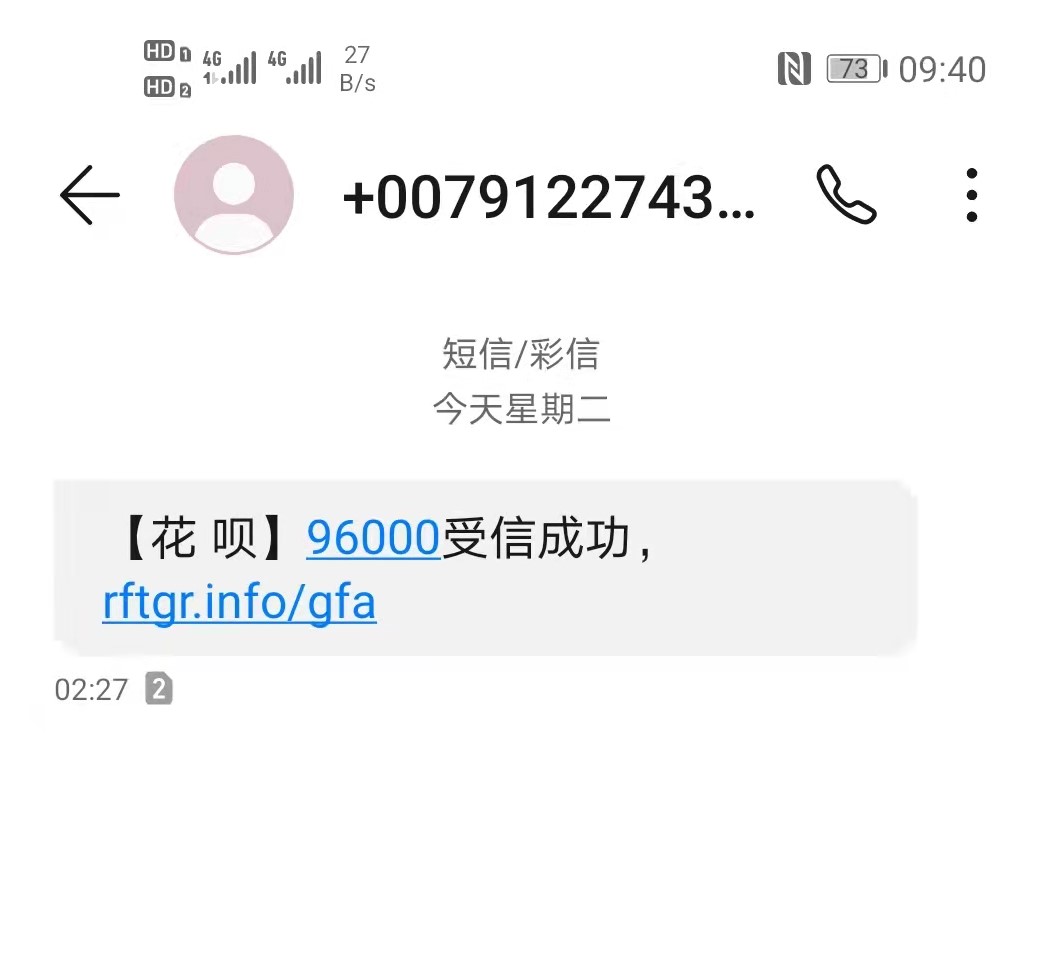Open the rftgr.info/gfa link
The height and width of the screenshot is (975, 1043).
click(x=239, y=603)
